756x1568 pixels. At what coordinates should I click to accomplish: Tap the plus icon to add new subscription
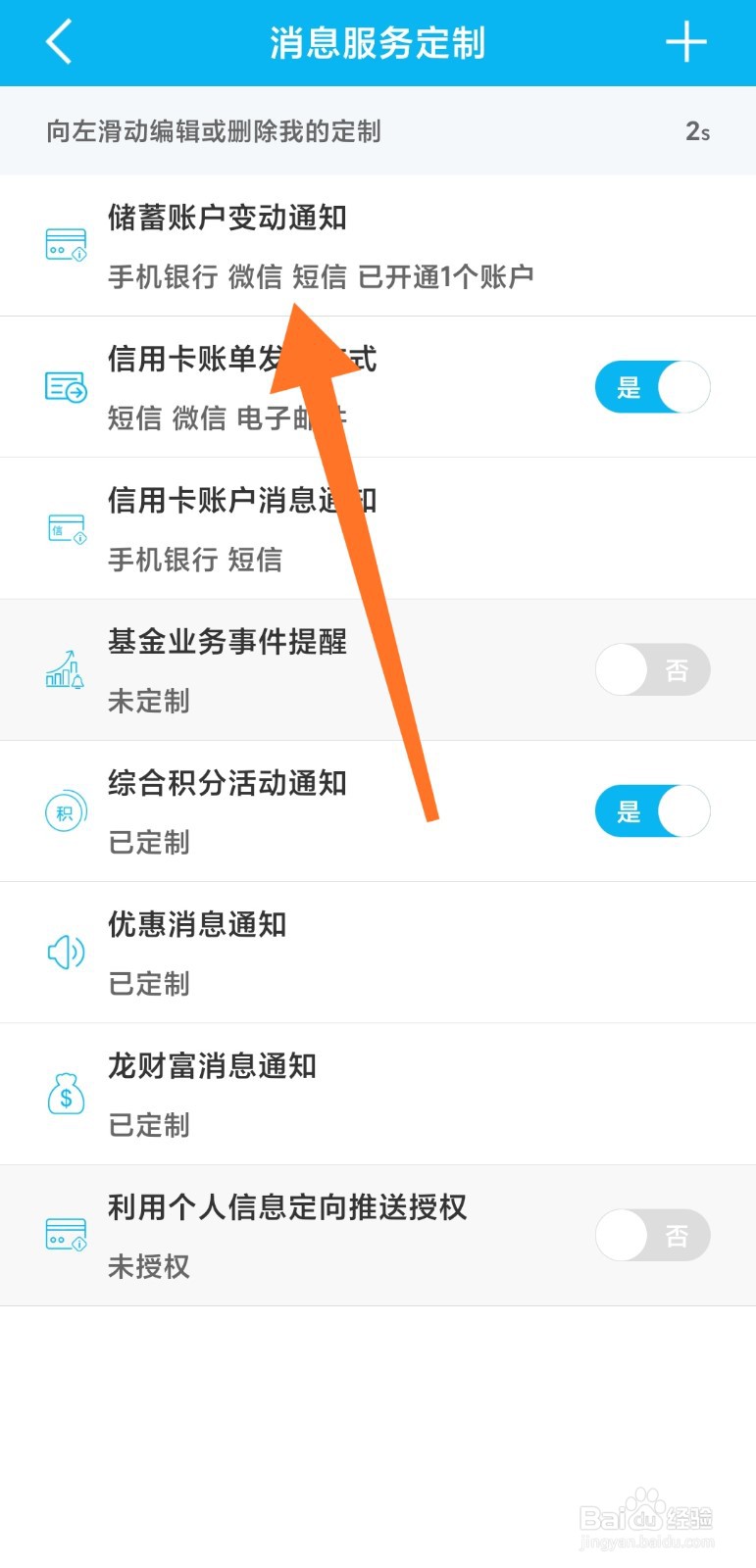(687, 42)
